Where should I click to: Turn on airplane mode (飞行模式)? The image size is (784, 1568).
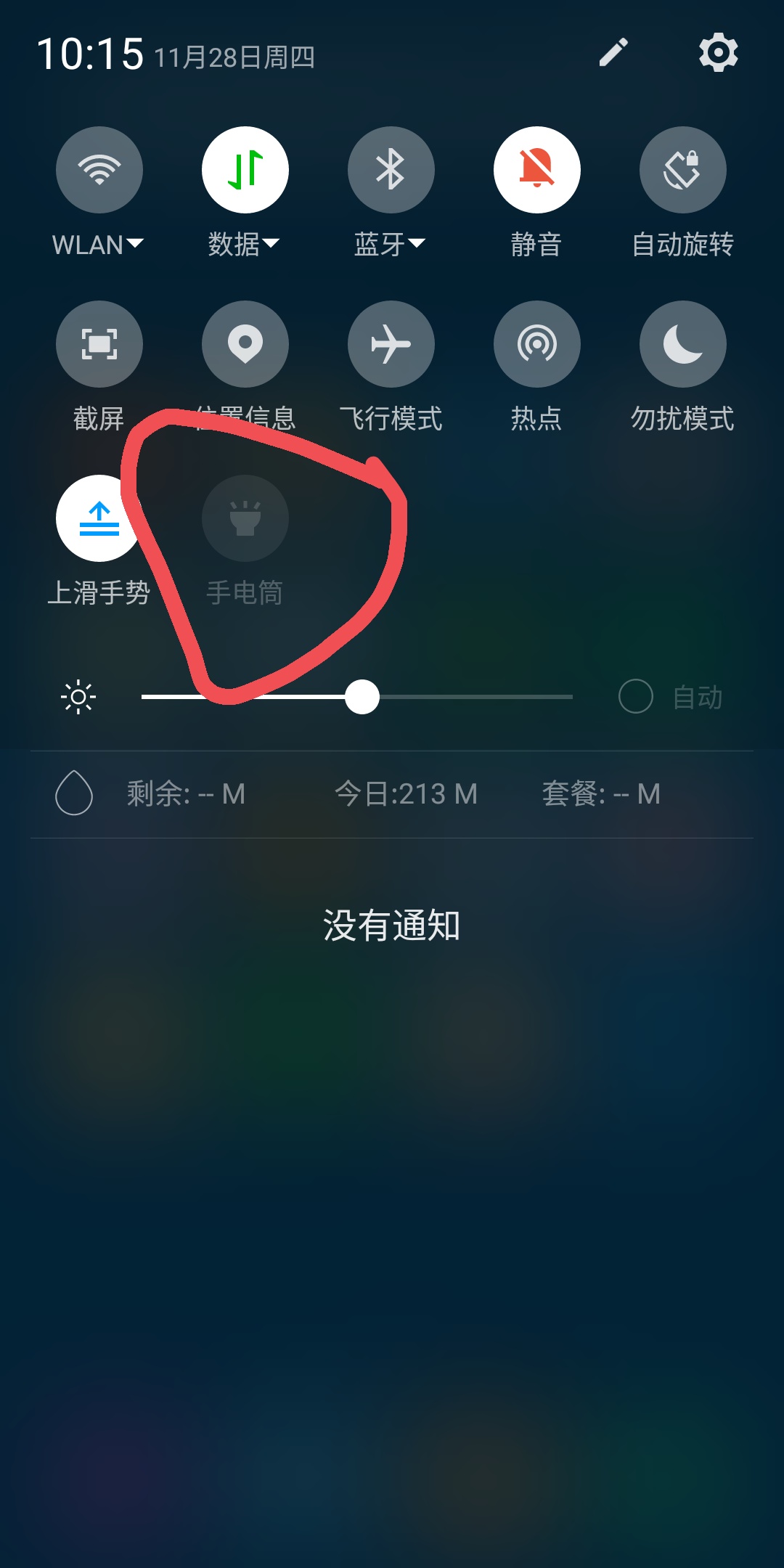click(391, 344)
